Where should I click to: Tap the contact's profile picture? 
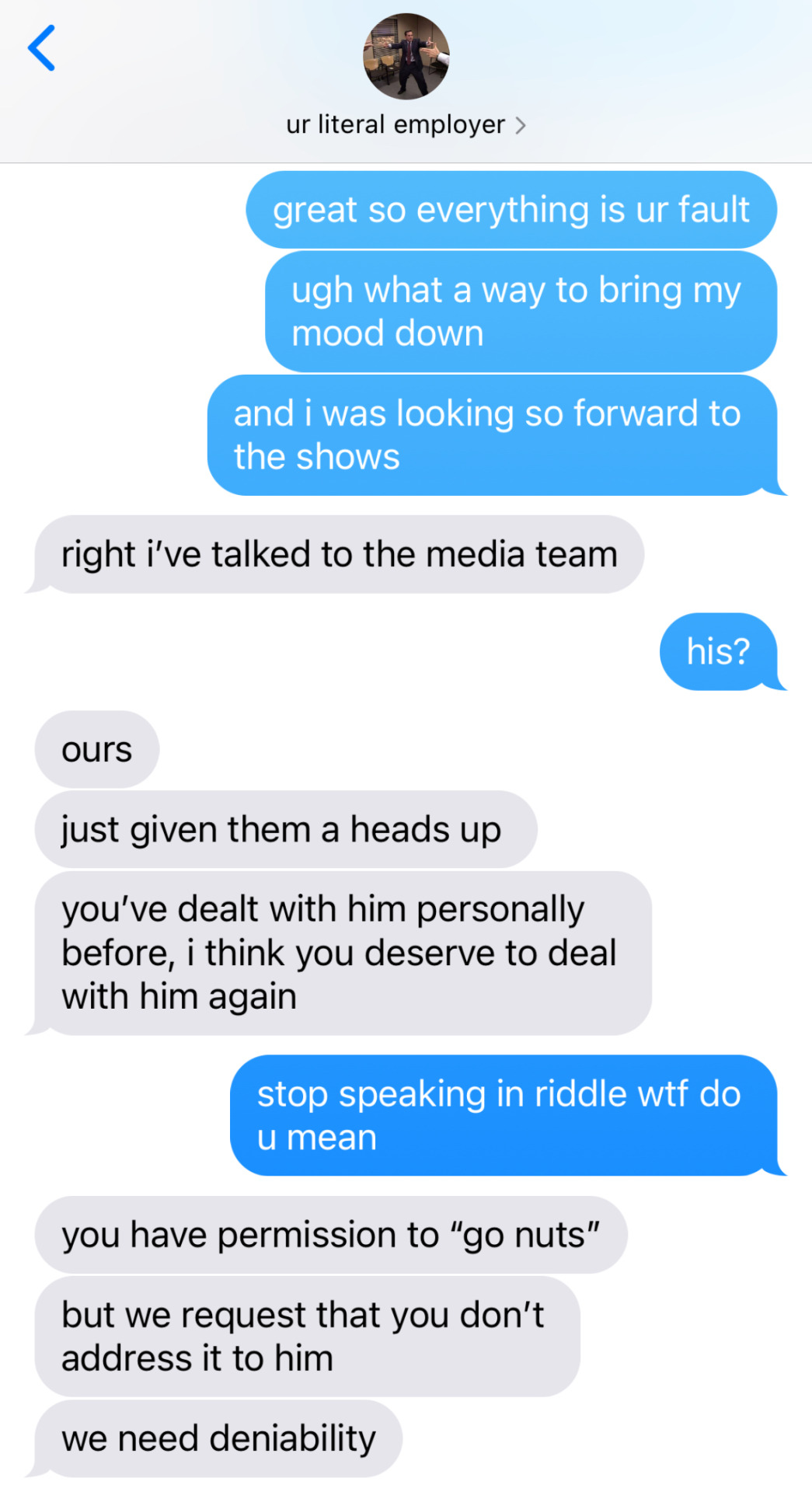(406, 57)
